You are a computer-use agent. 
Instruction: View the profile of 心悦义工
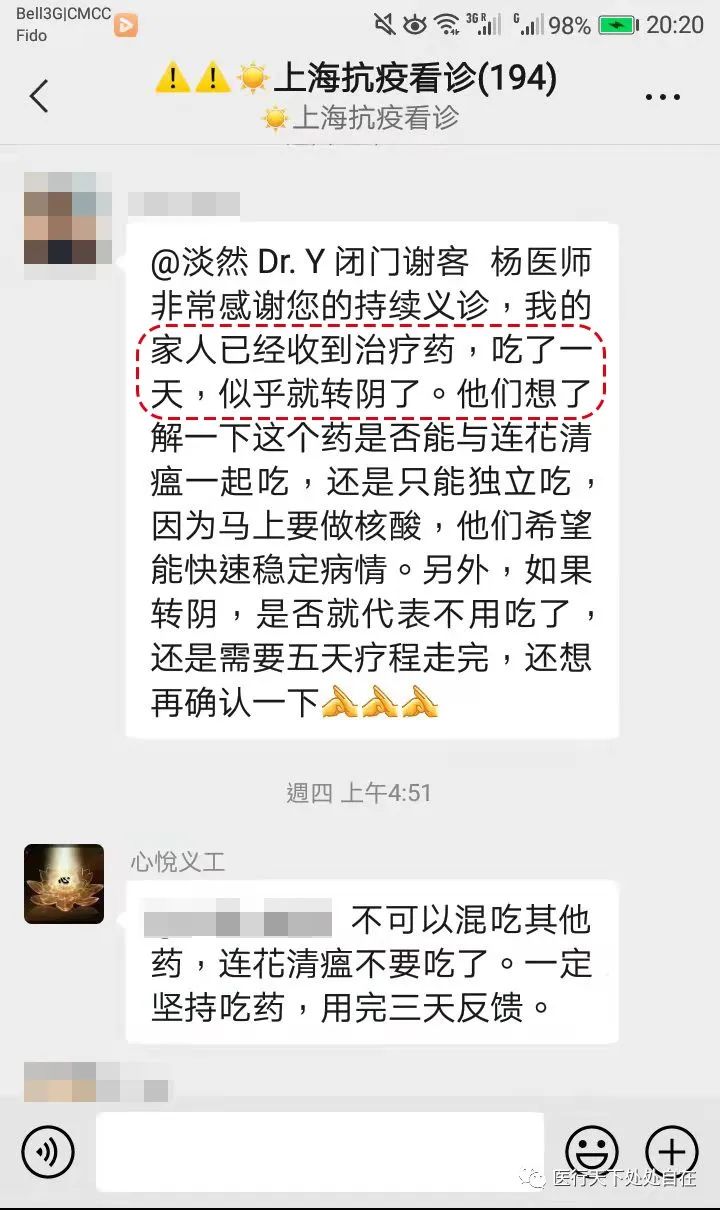[x=64, y=883]
